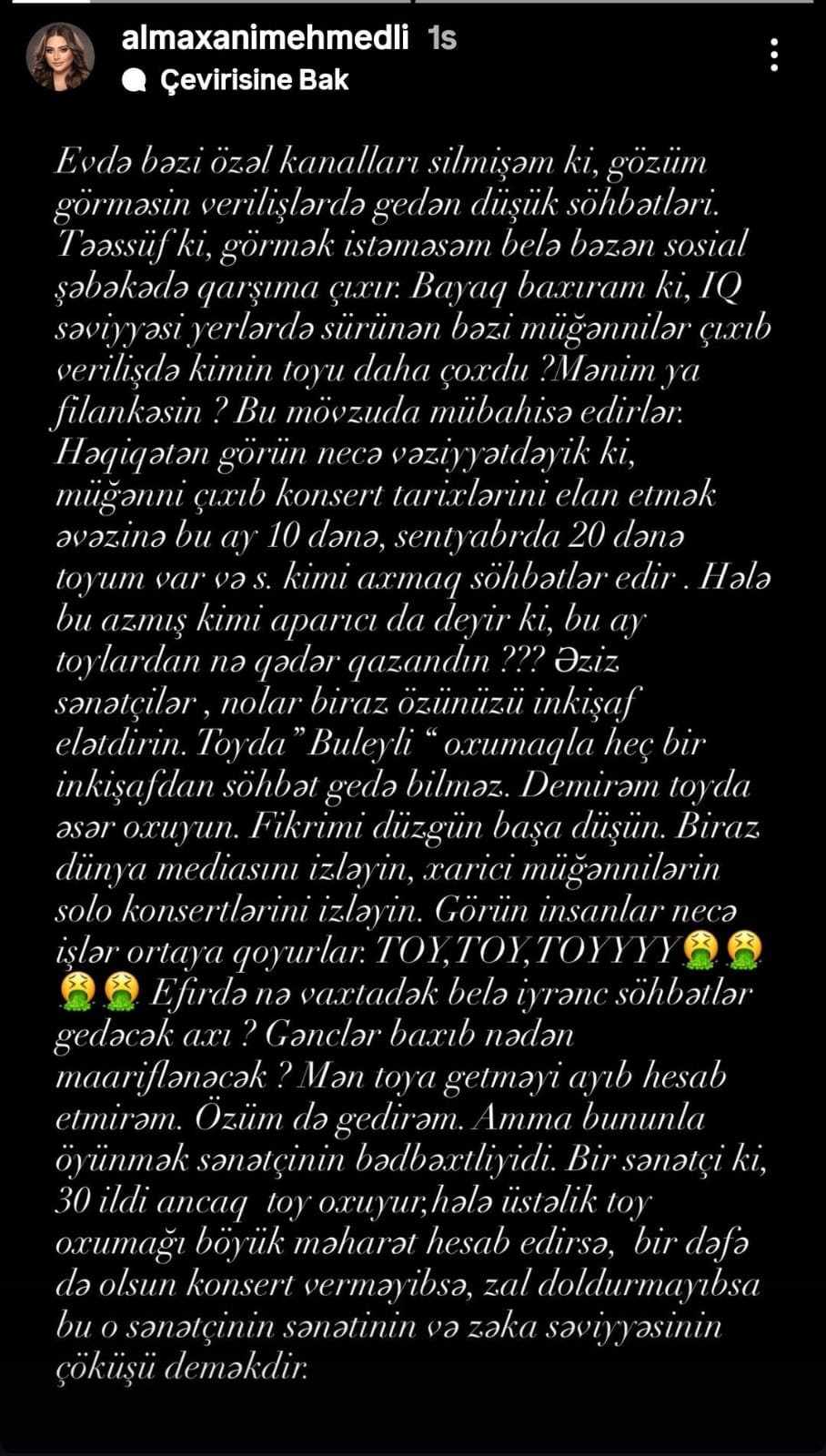
Task: Open almaxanimehmedli's profile picture
Action: coord(61,56)
